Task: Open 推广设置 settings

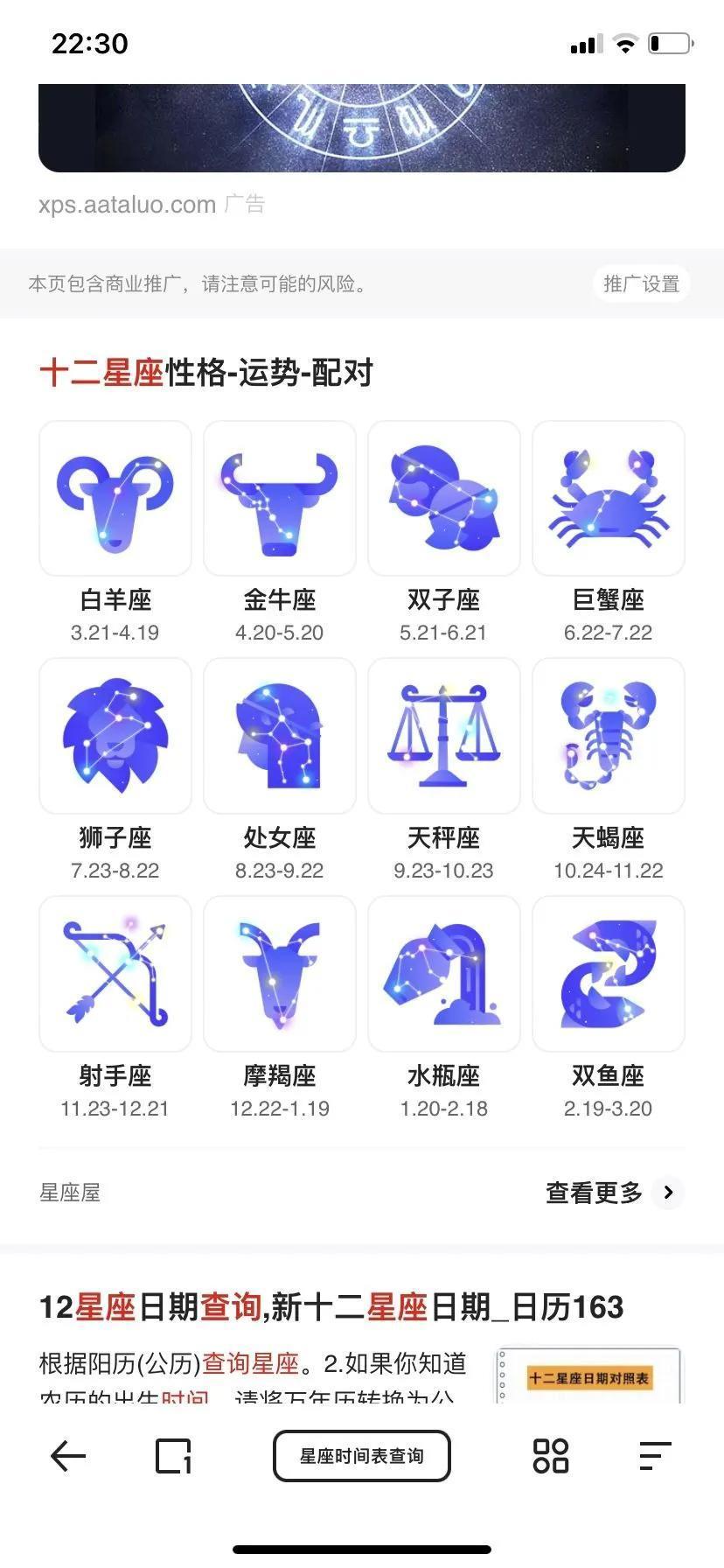Action: point(641,283)
